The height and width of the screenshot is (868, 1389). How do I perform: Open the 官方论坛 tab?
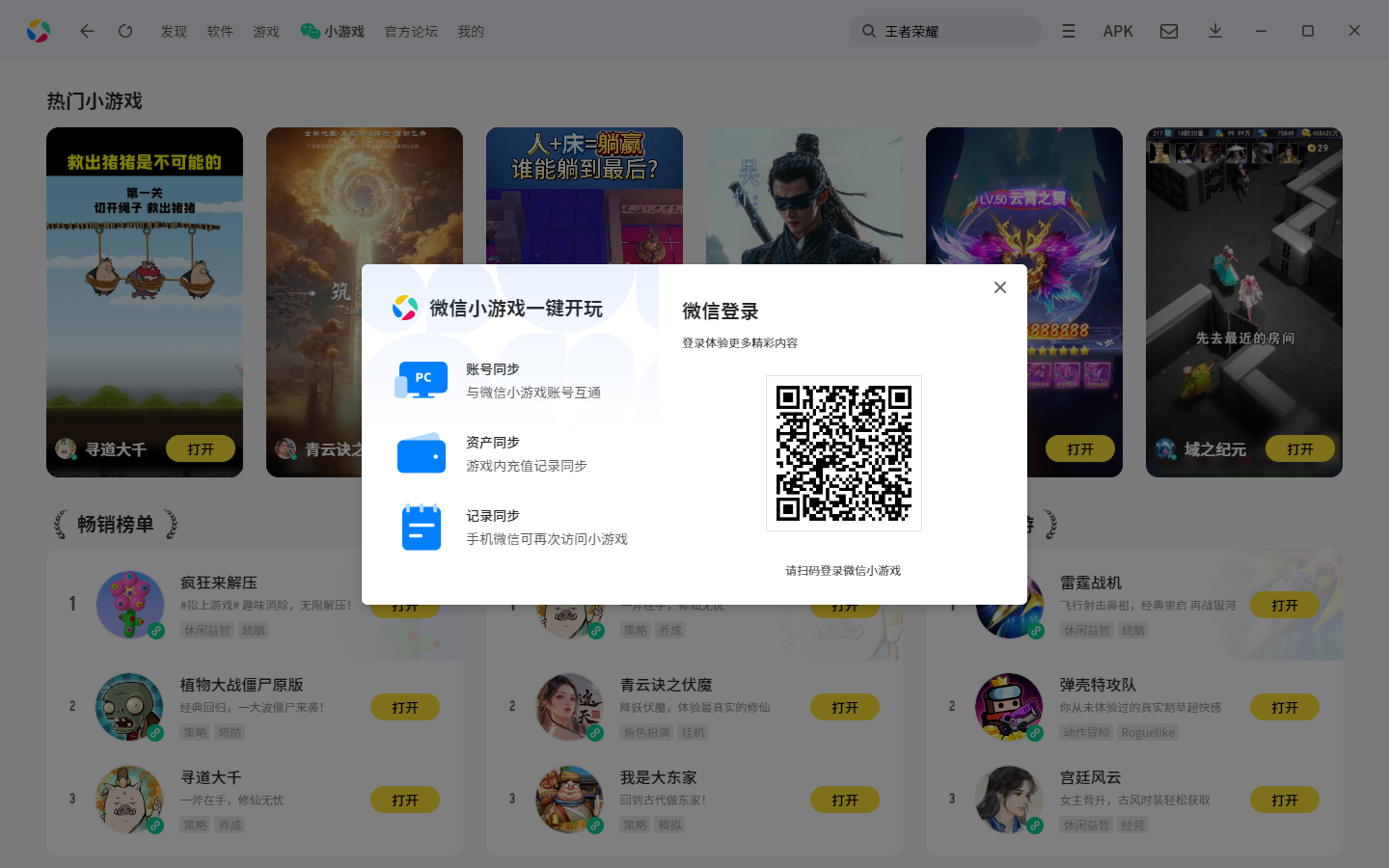411,32
